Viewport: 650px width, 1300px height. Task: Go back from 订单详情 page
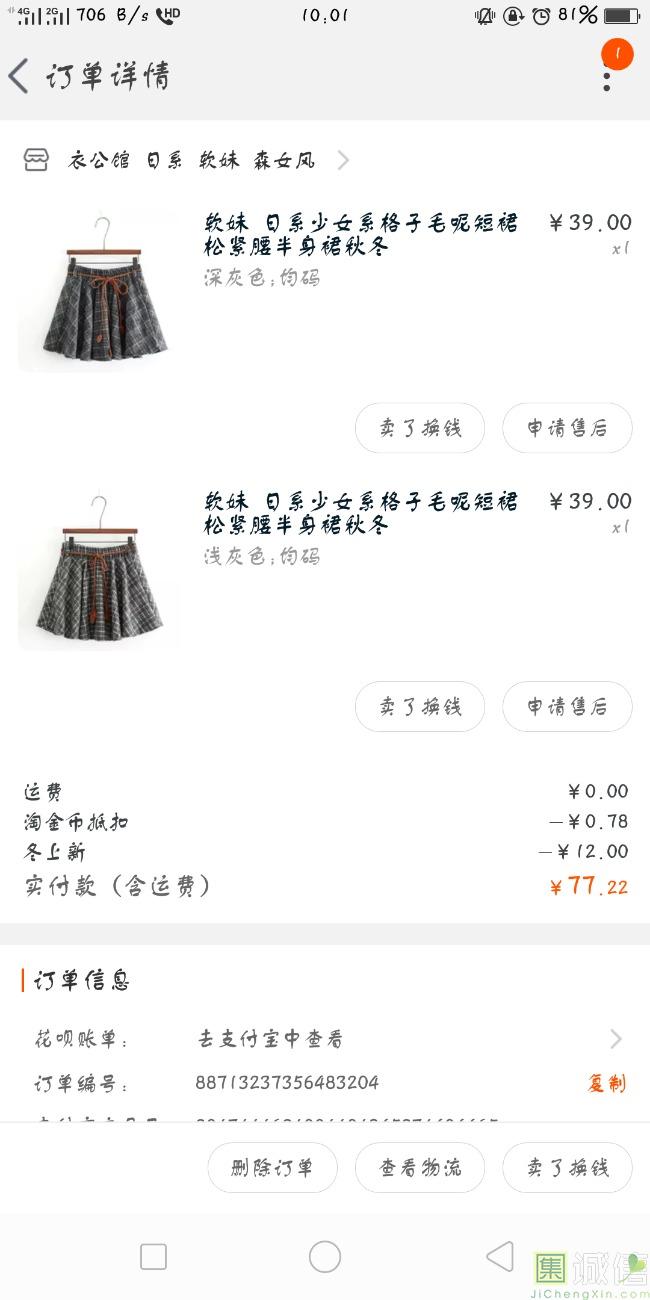click(20, 76)
